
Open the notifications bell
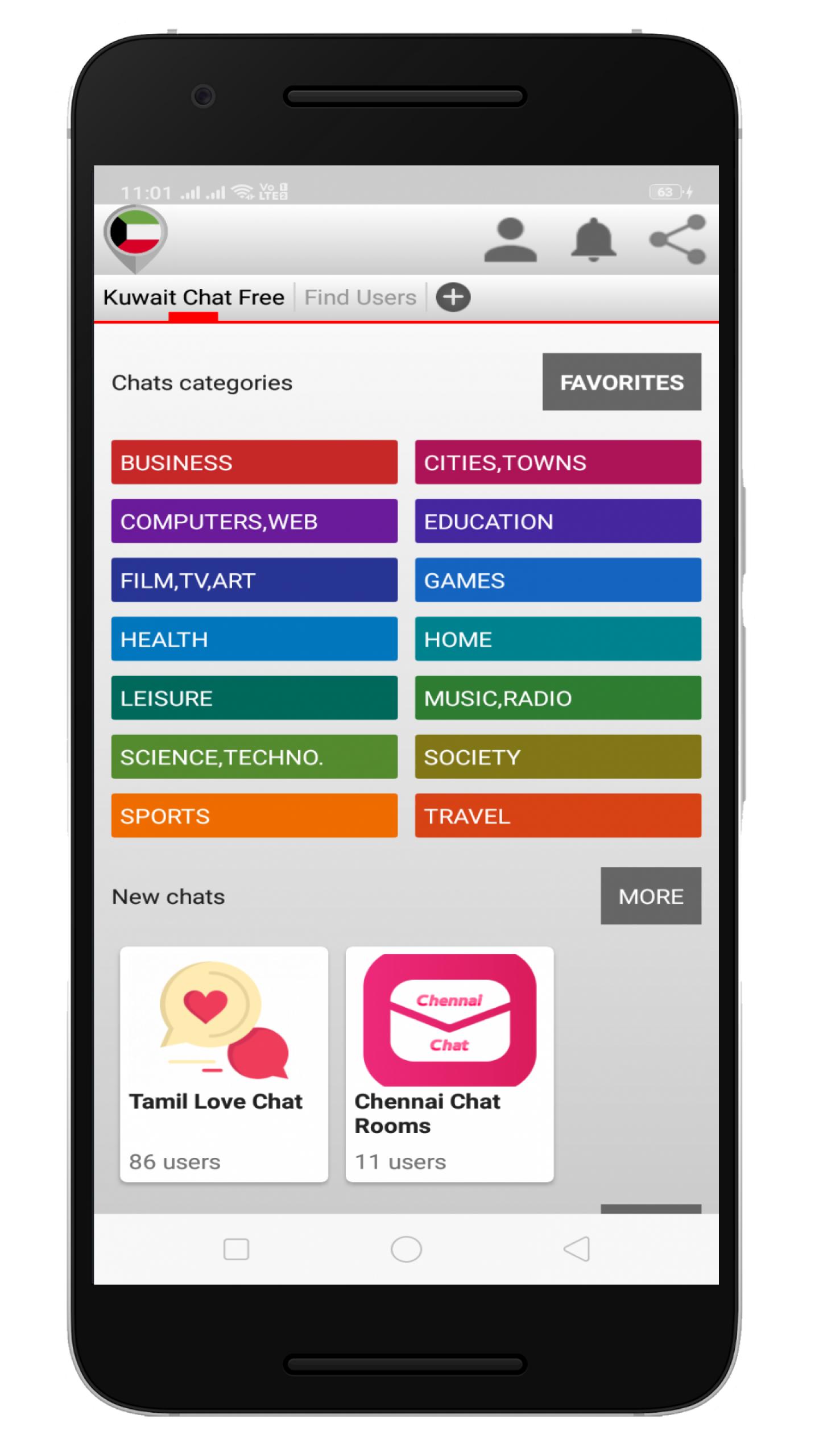593,240
